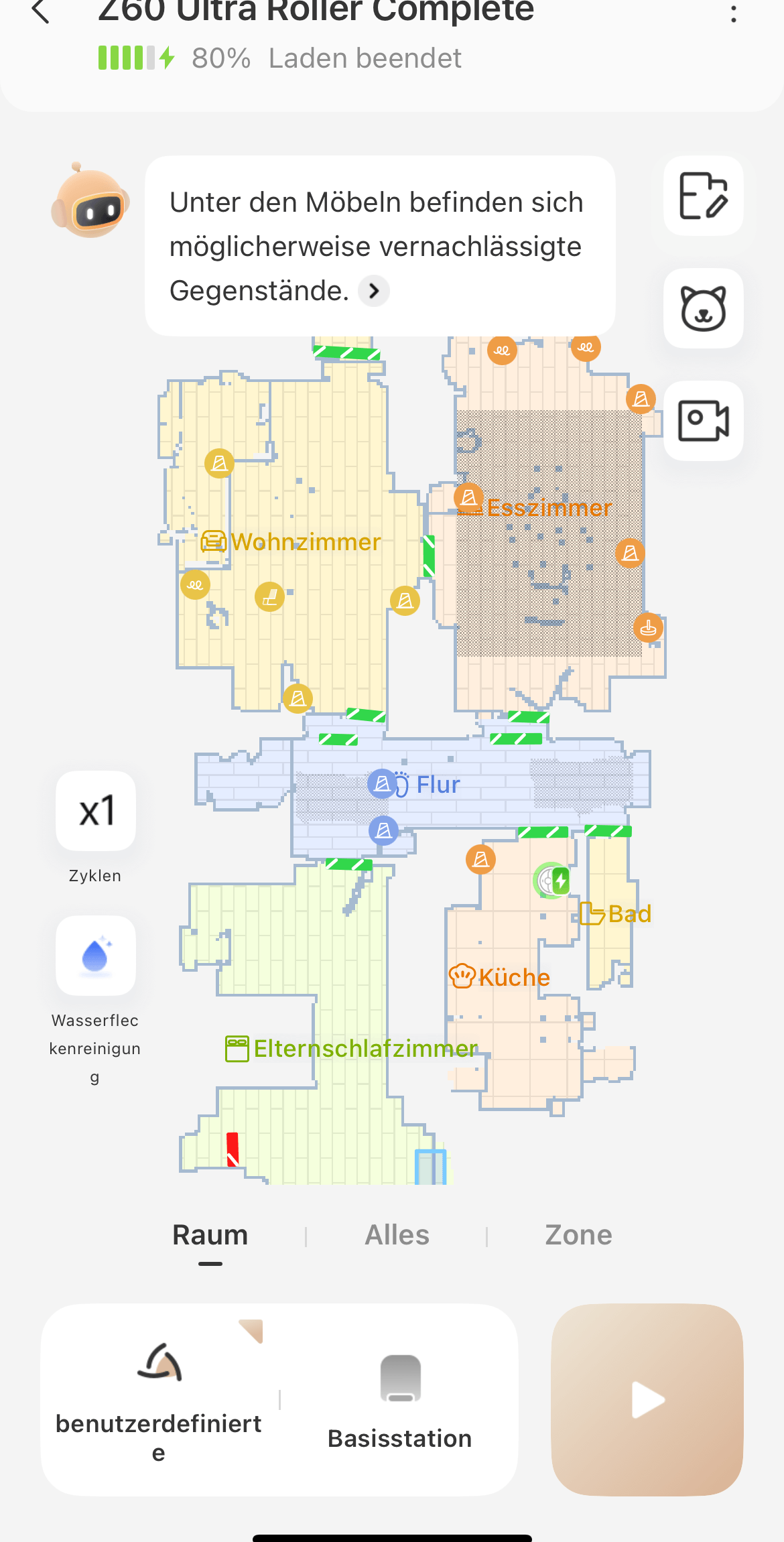Screen dimensions: 784x1542
Task: Open the three-dot overflow menu
Action: (734, 13)
